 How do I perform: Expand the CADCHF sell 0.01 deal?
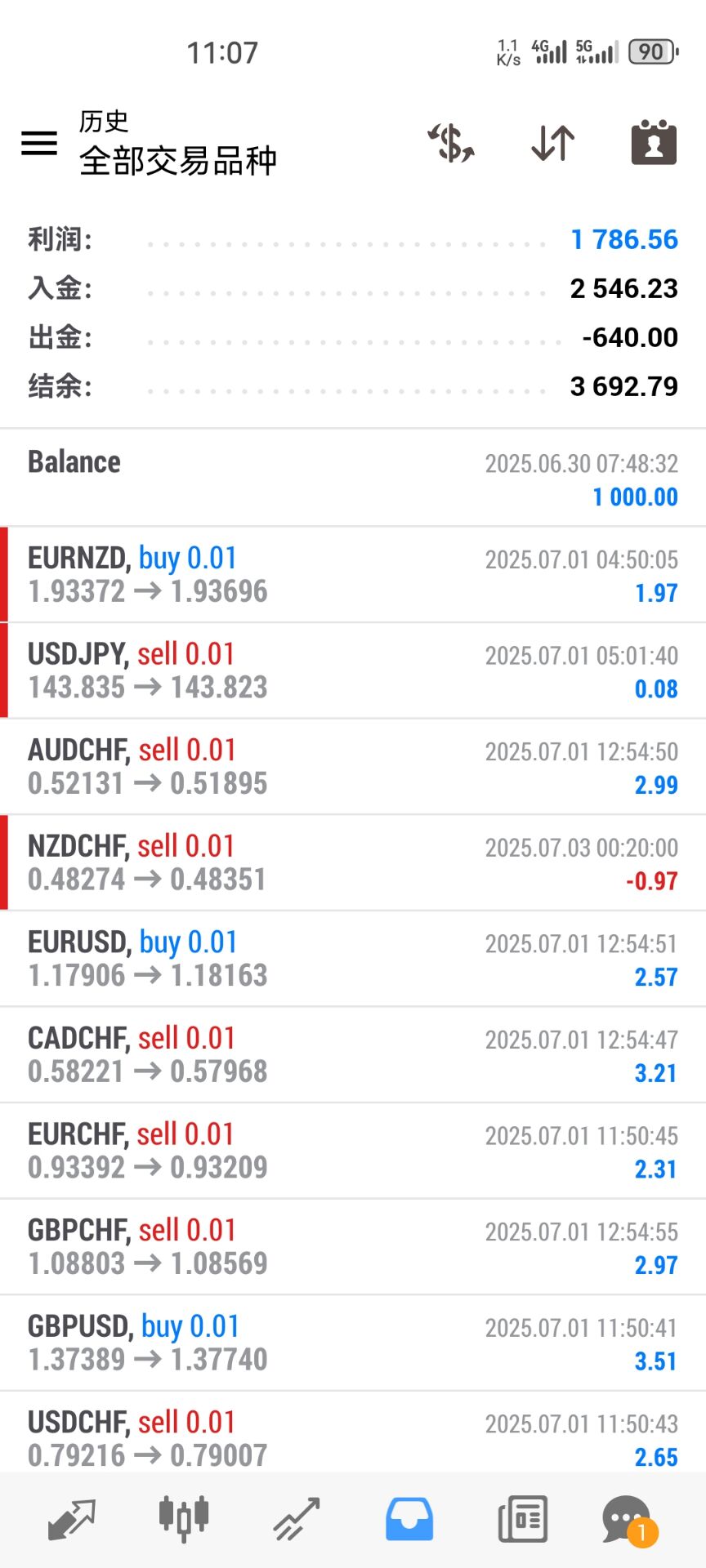click(x=353, y=1055)
